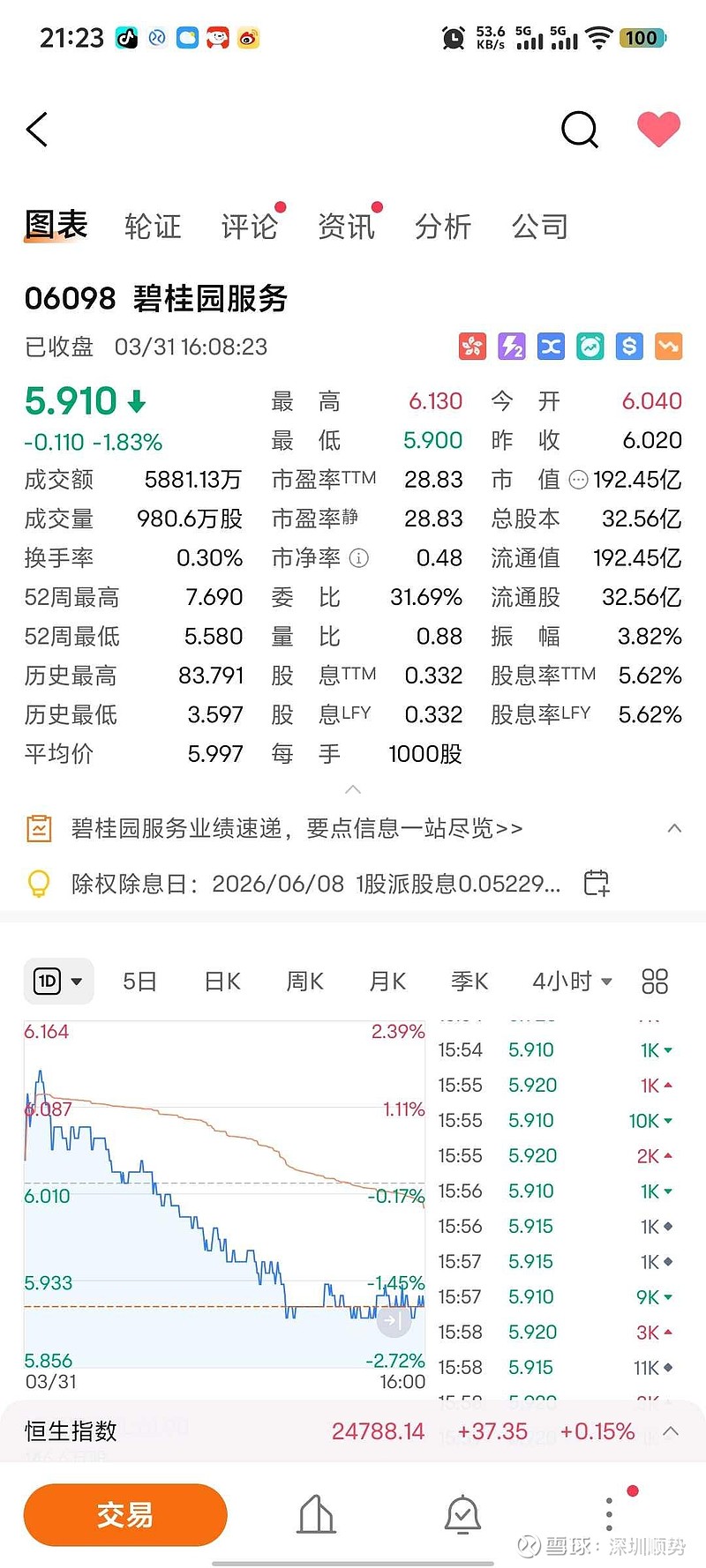Toggle the heart favorite button
The image size is (706, 1568).
[x=658, y=129]
